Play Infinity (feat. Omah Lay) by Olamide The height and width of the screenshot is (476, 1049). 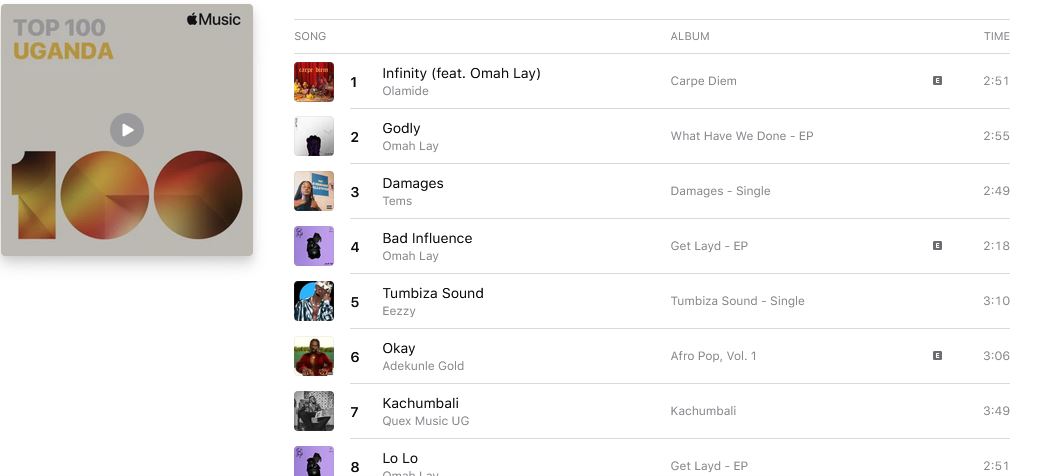point(314,82)
